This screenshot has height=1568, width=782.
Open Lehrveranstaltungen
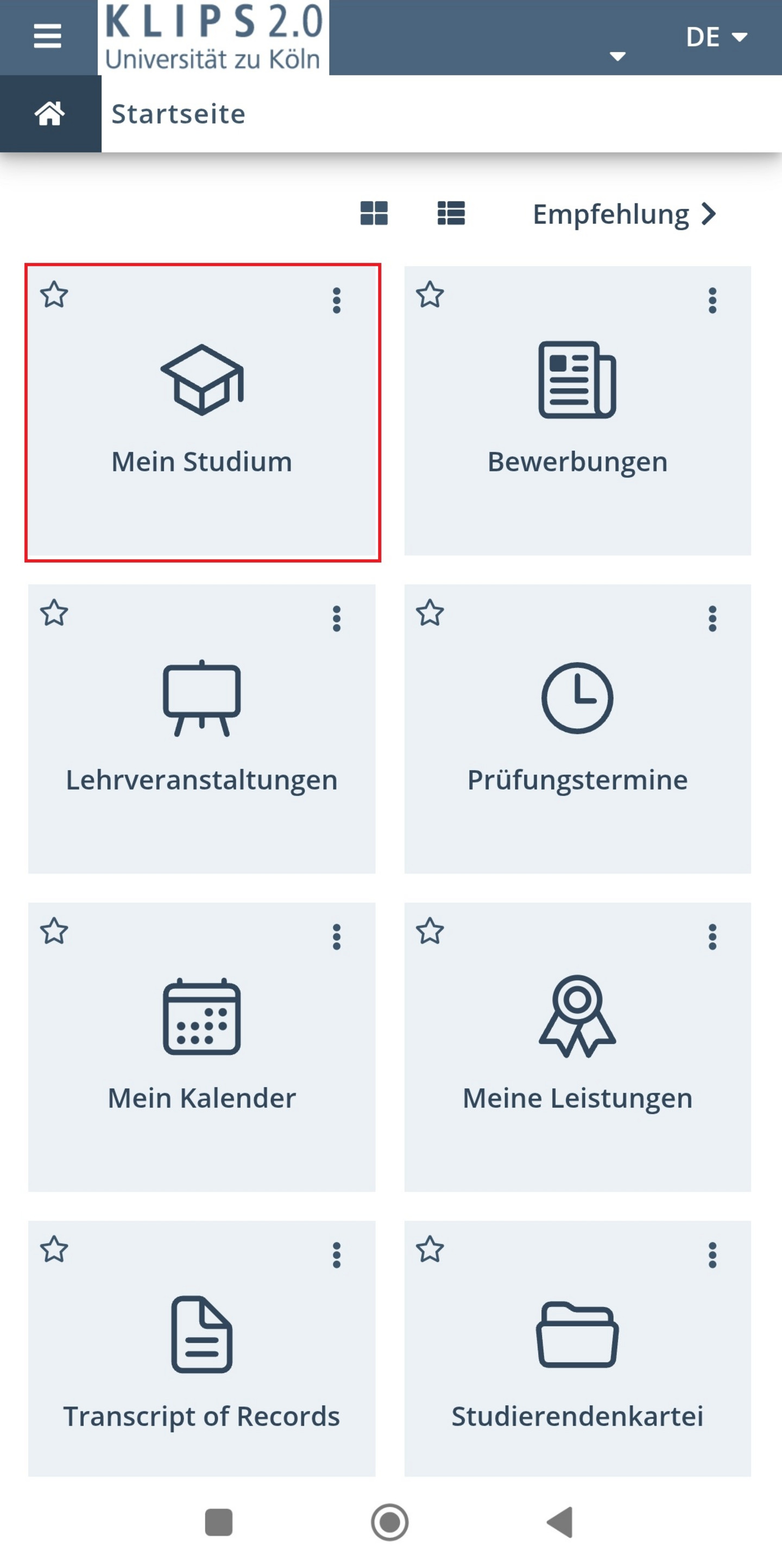pyautogui.click(x=202, y=728)
